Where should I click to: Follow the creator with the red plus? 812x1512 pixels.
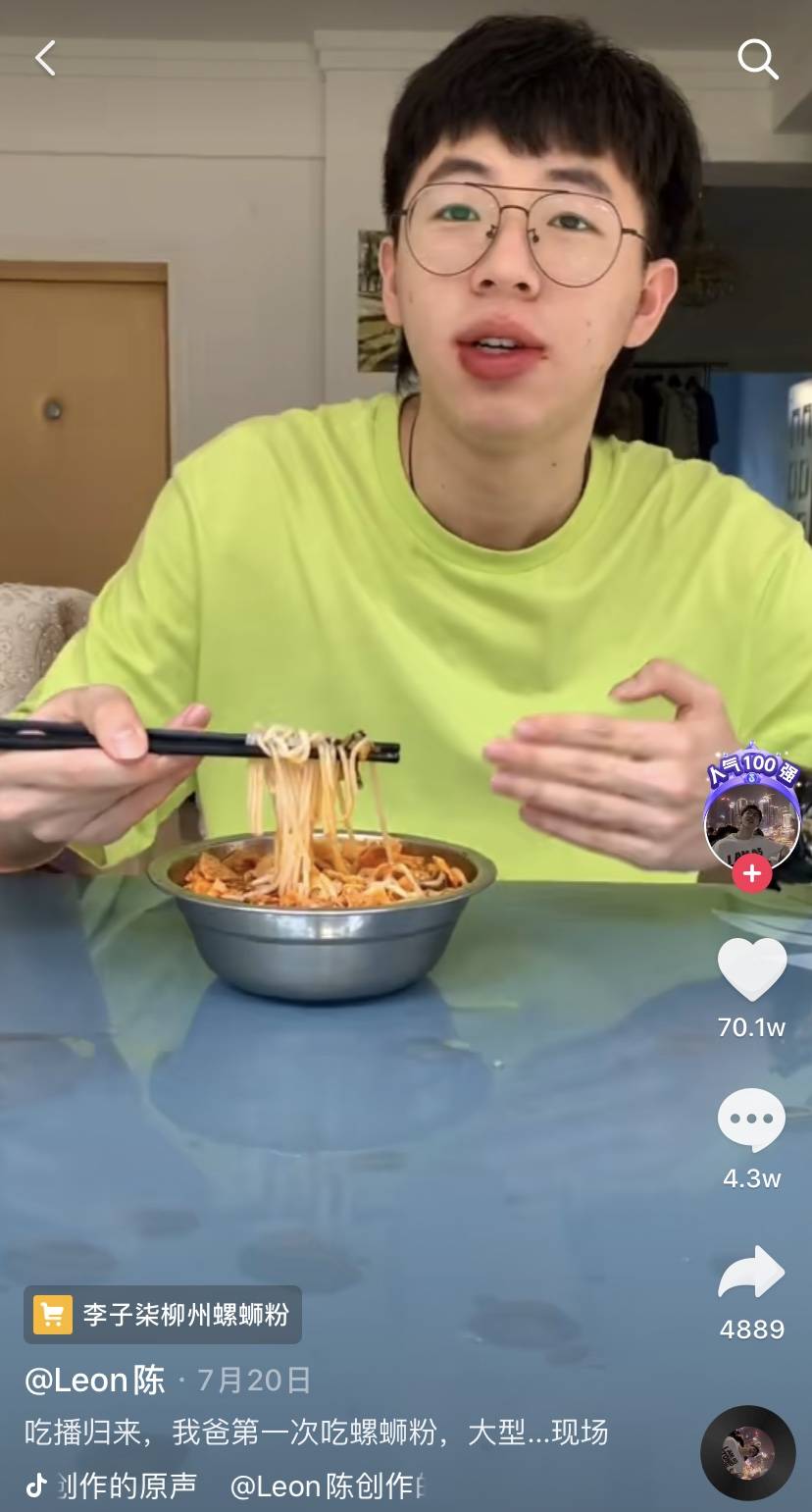751,872
